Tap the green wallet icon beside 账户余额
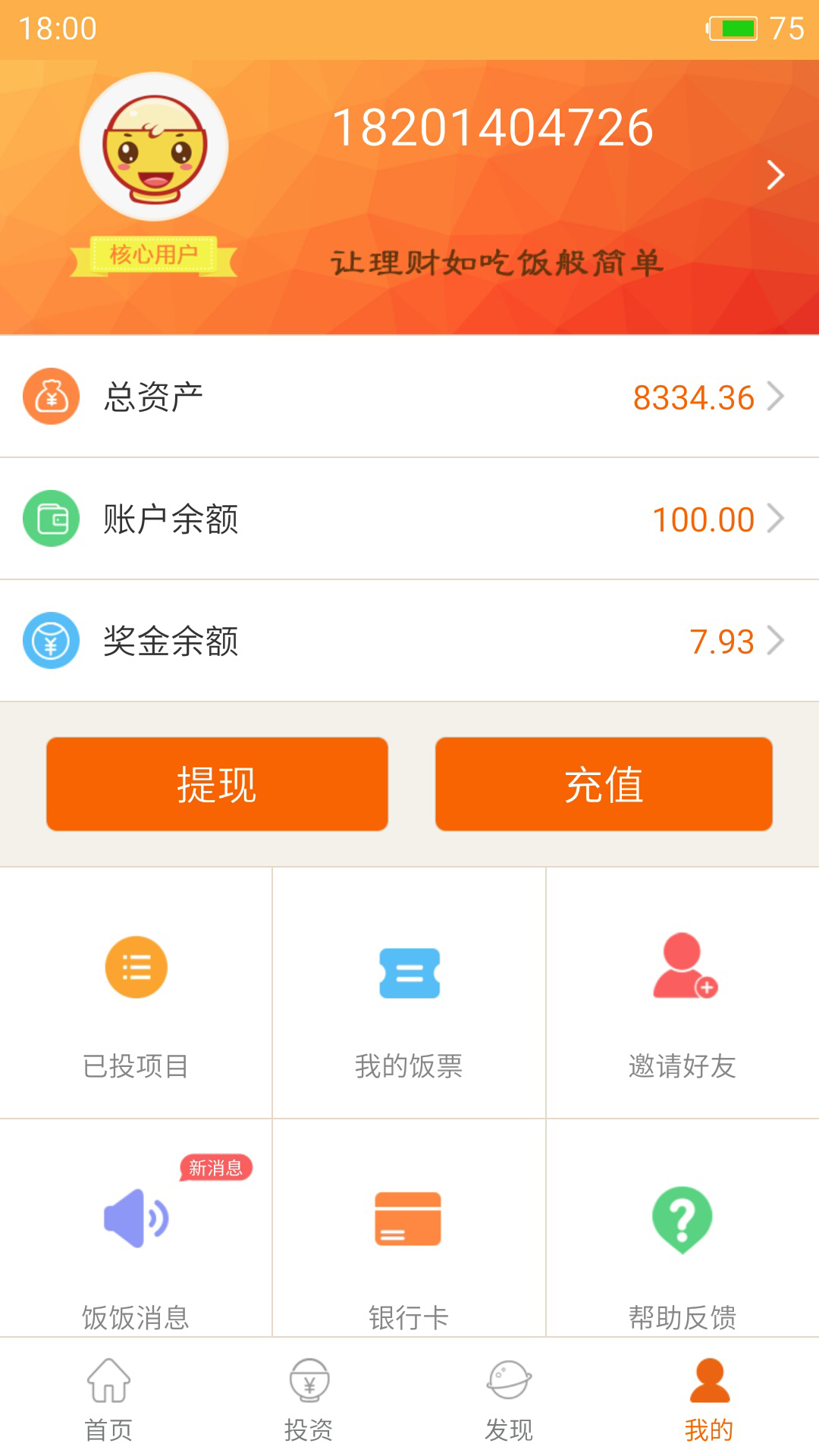 tap(51, 519)
